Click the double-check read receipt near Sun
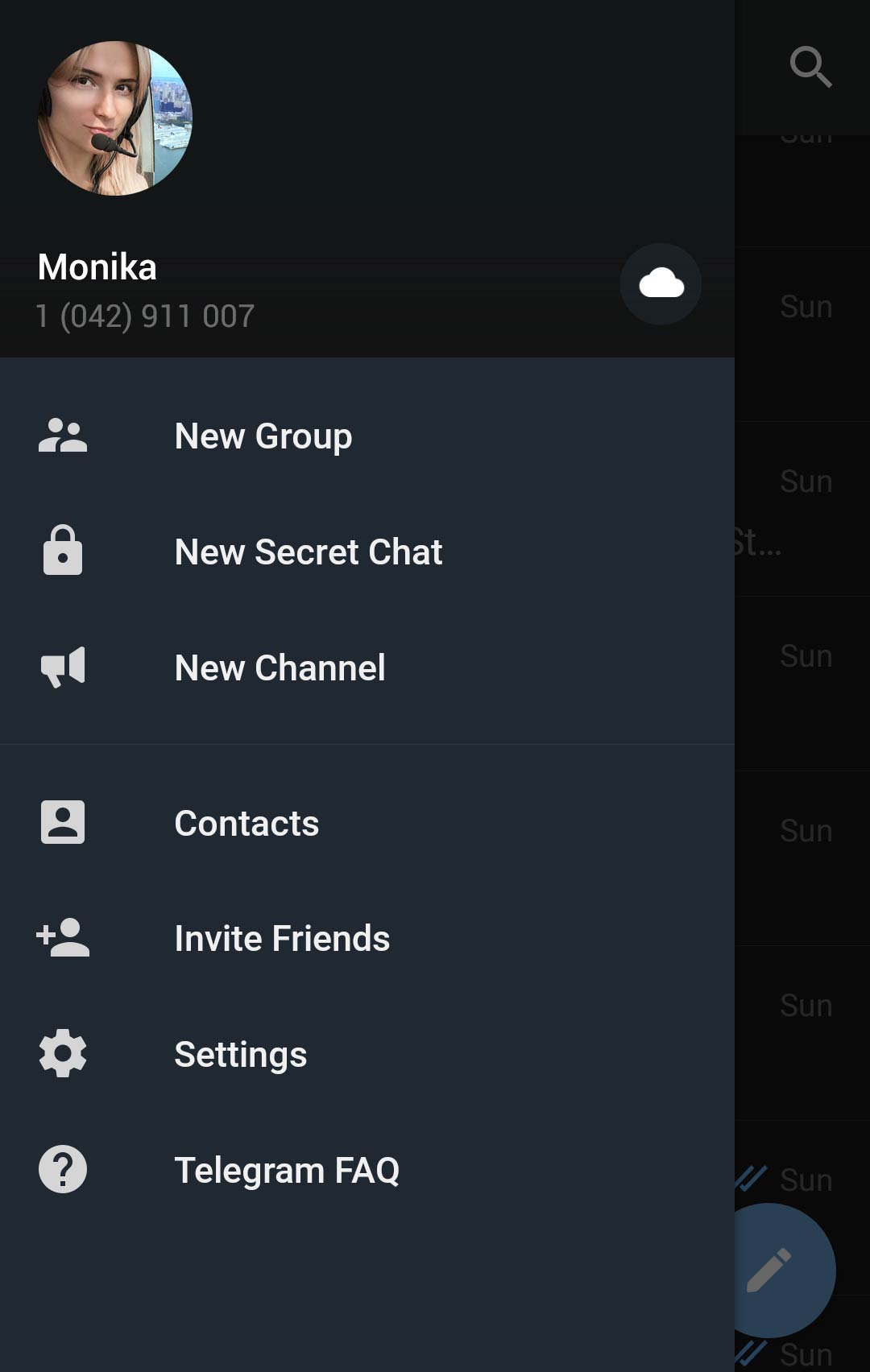 click(x=749, y=1178)
